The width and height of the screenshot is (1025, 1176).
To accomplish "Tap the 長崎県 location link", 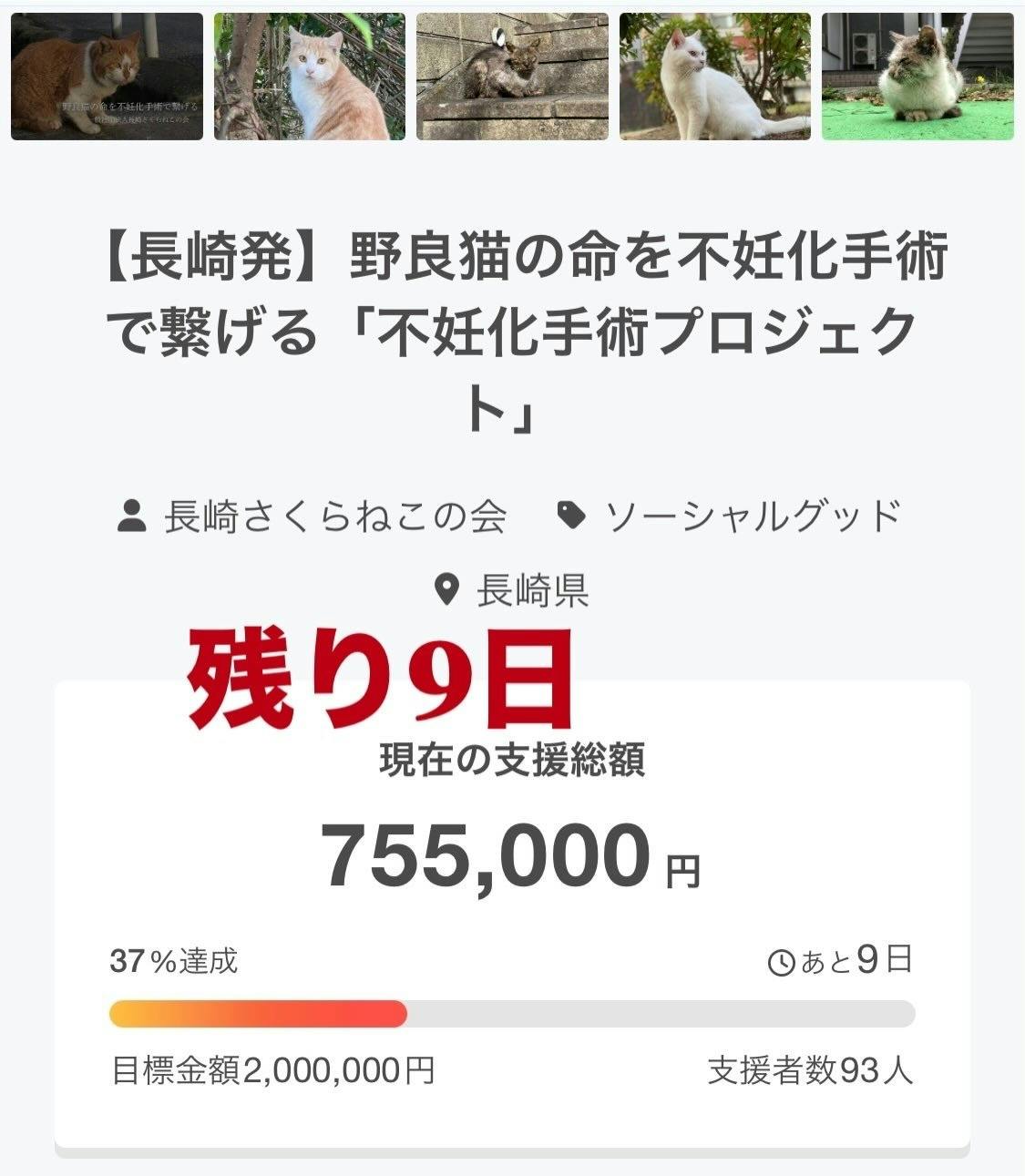I will pos(532,592).
